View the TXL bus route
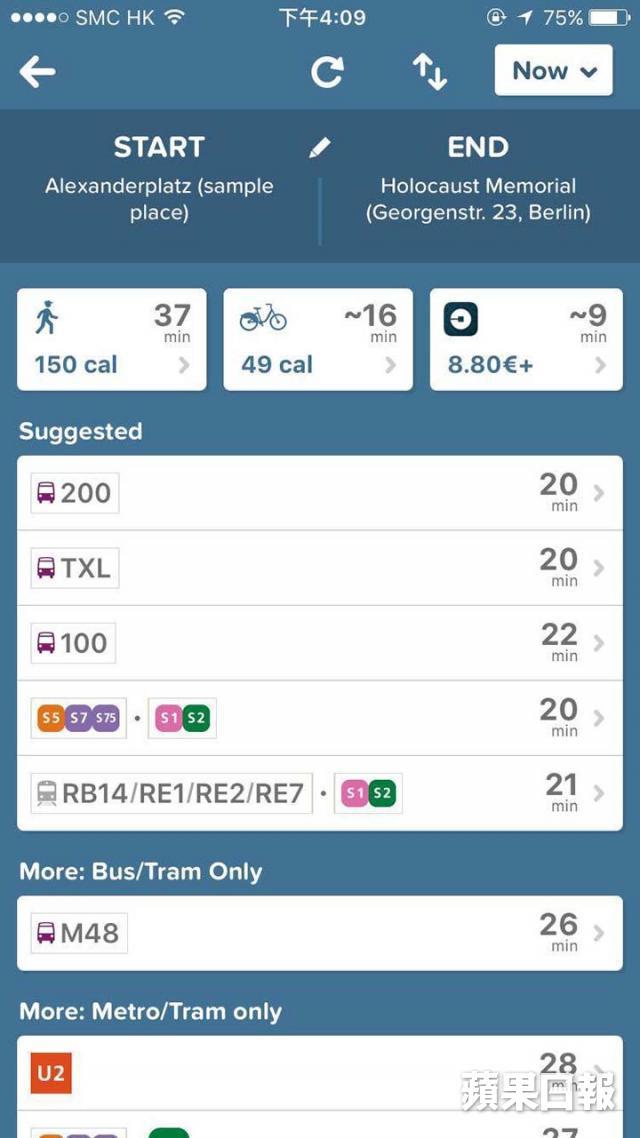The width and height of the screenshot is (640, 1138). pyautogui.click(x=320, y=568)
